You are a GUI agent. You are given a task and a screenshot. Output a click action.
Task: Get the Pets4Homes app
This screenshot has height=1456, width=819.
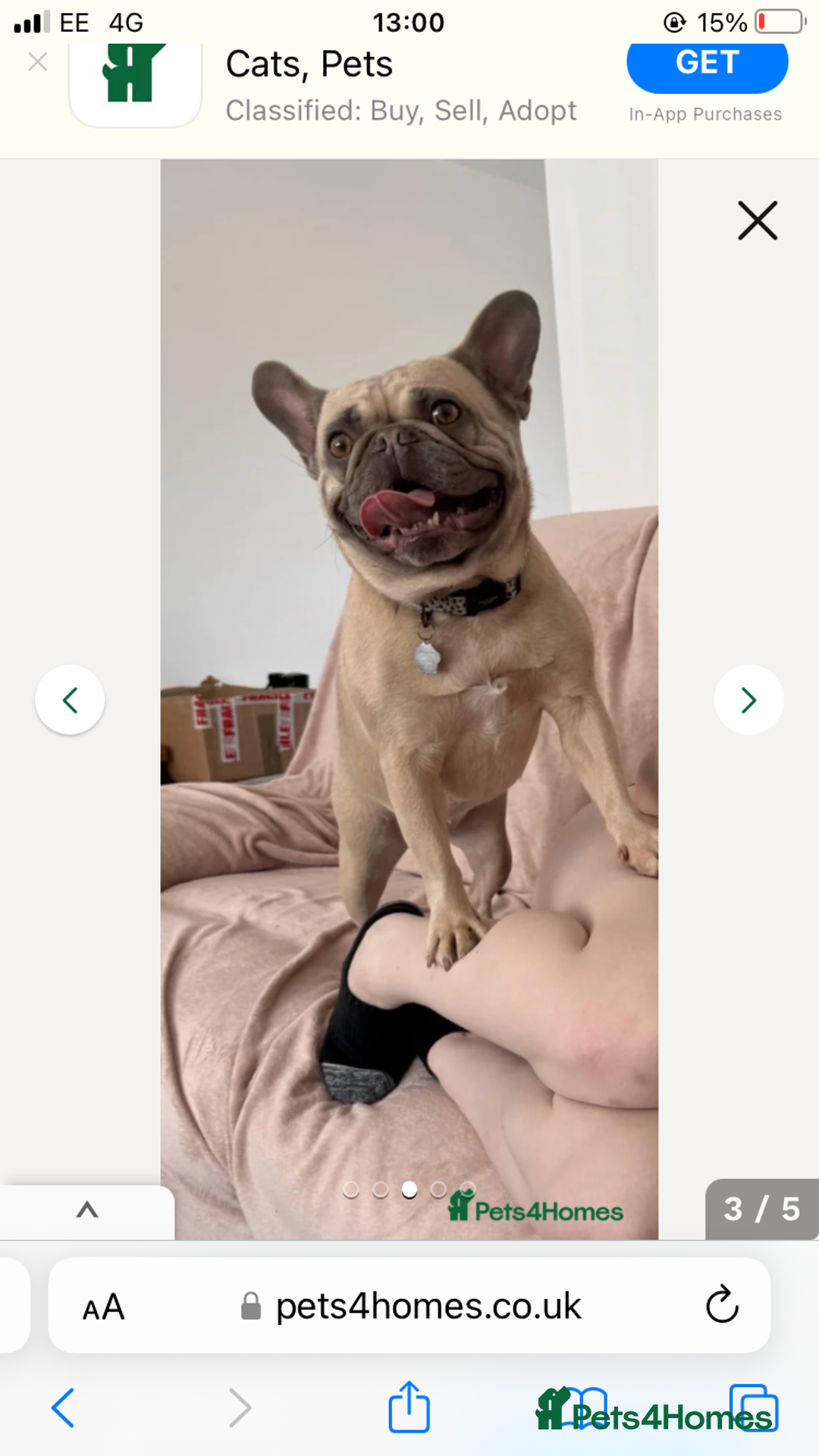point(707,64)
